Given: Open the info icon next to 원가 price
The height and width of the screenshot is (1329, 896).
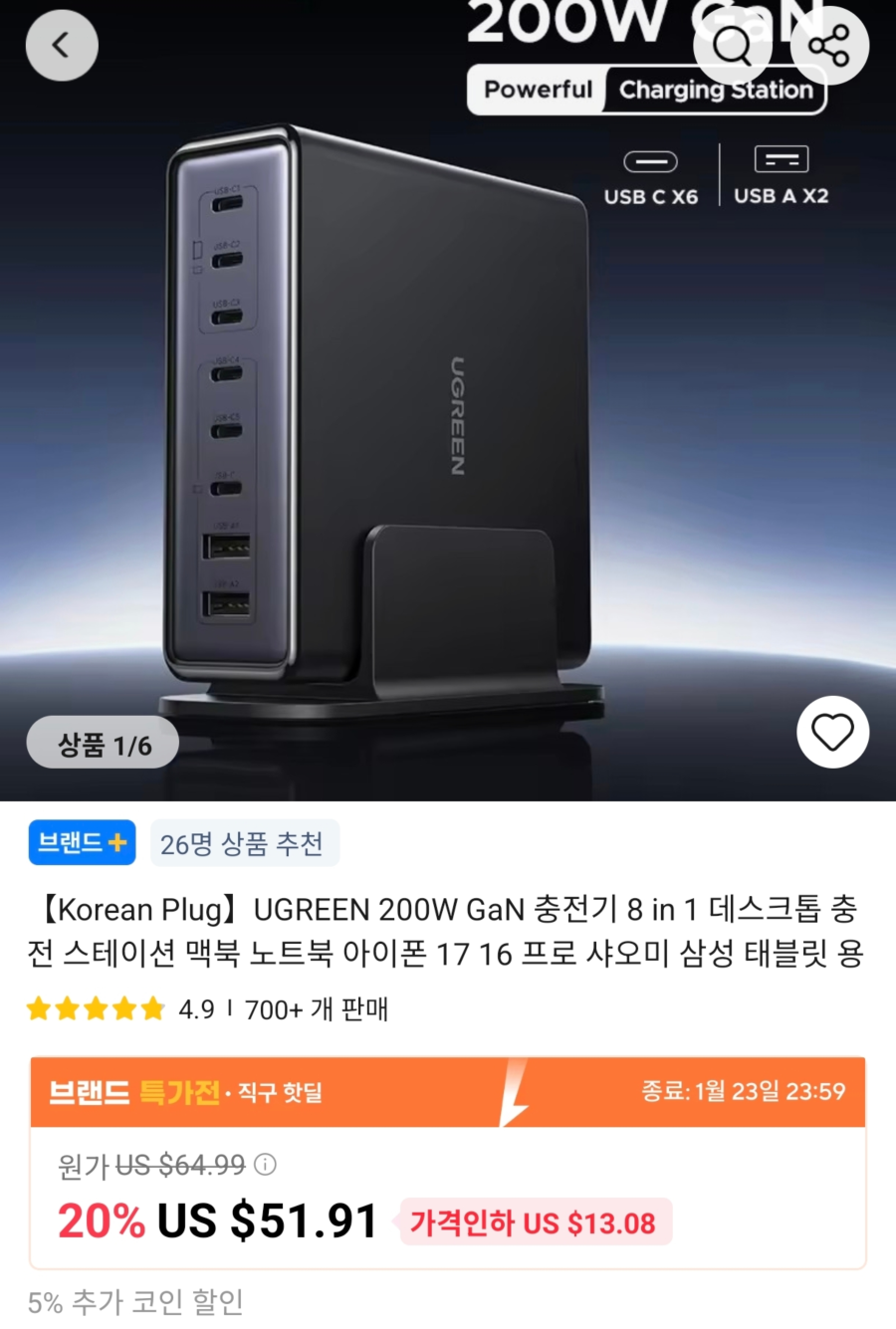Looking at the screenshot, I should [265, 1166].
